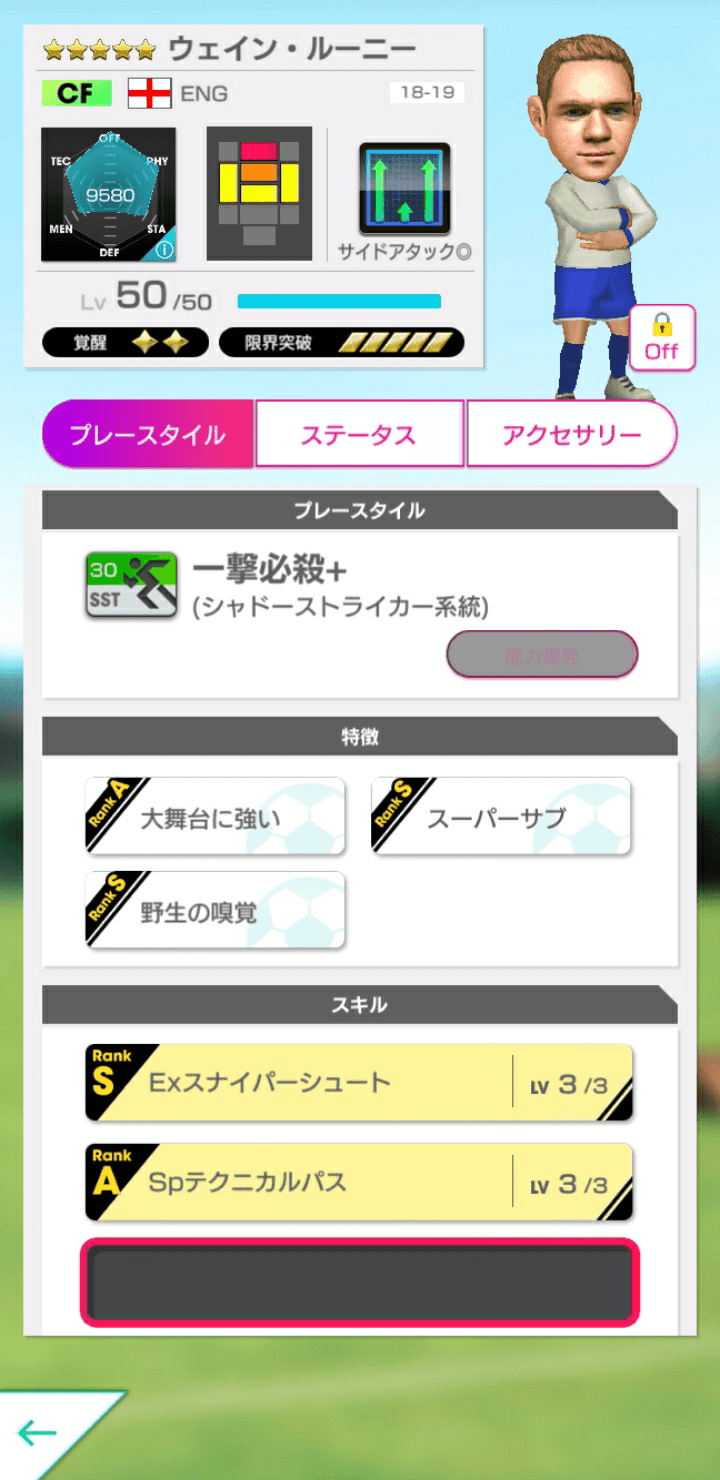Toggle the Off lock switch on the player model
The width and height of the screenshot is (720, 1480).
[662, 338]
